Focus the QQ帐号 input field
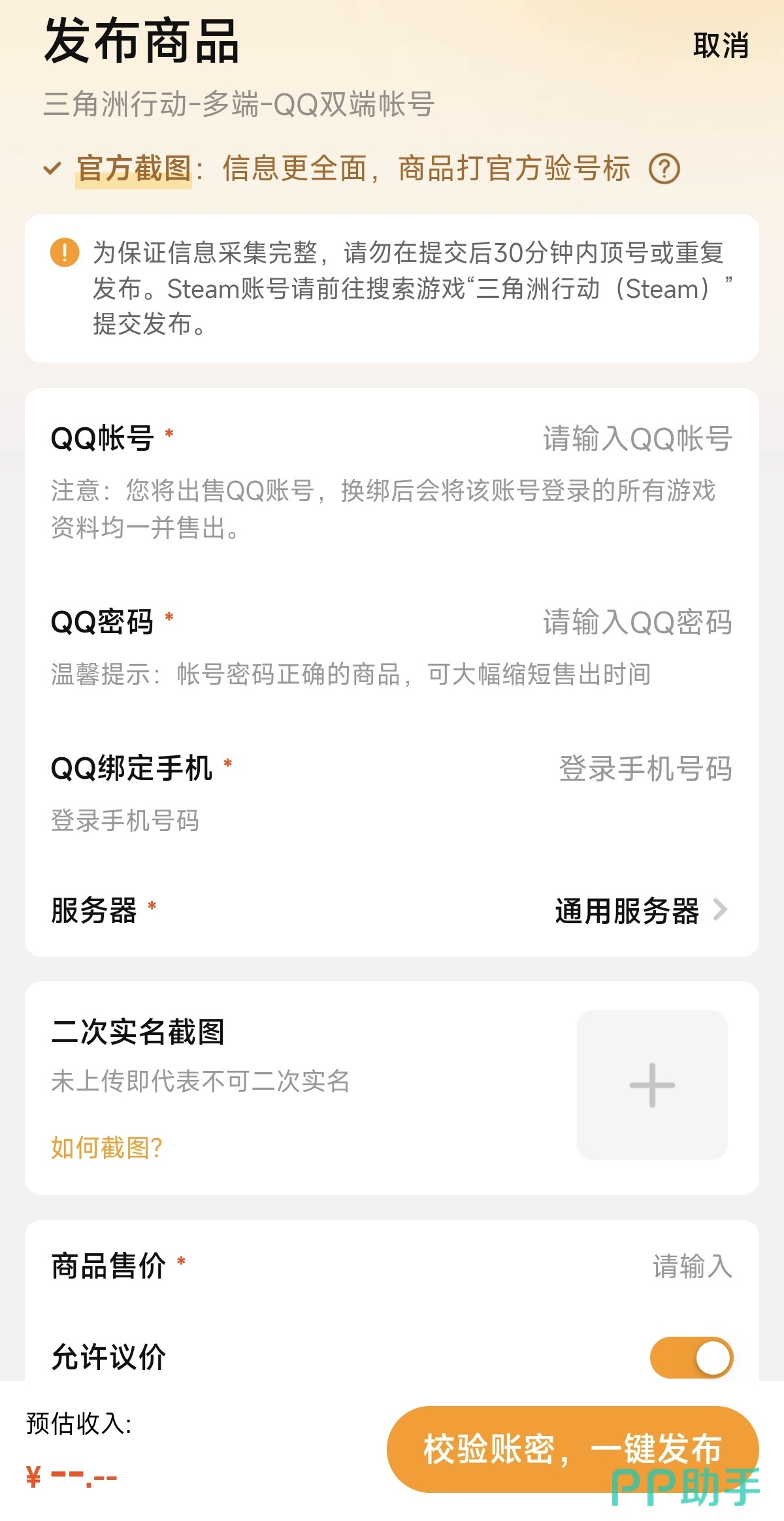This screenshot has height=1521, width=784. click(636, 438)
